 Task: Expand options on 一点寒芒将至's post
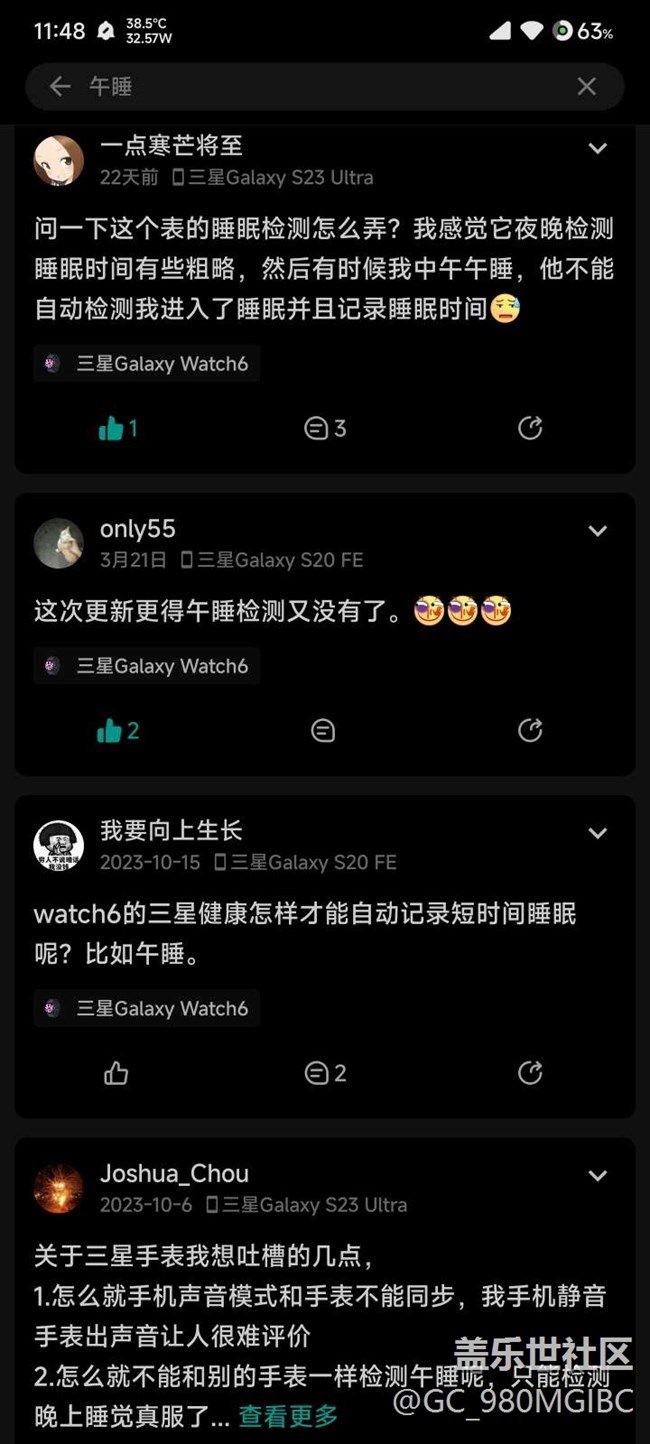598,149
